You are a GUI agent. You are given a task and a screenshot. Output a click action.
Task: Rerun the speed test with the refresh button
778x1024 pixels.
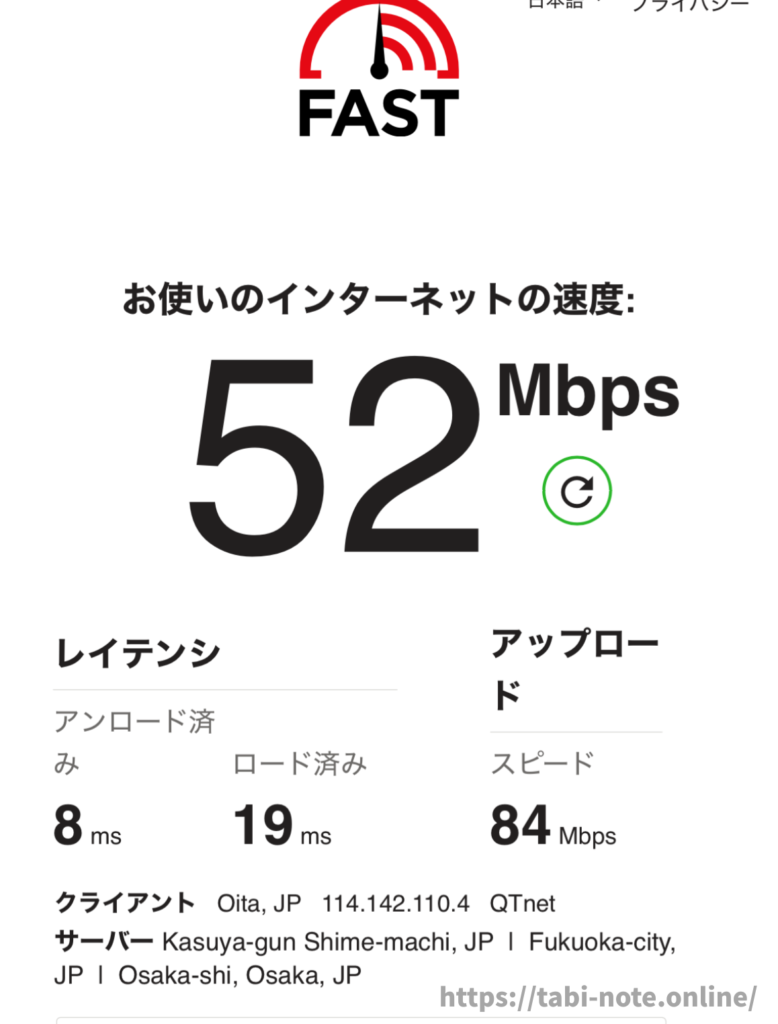point(576,490)
